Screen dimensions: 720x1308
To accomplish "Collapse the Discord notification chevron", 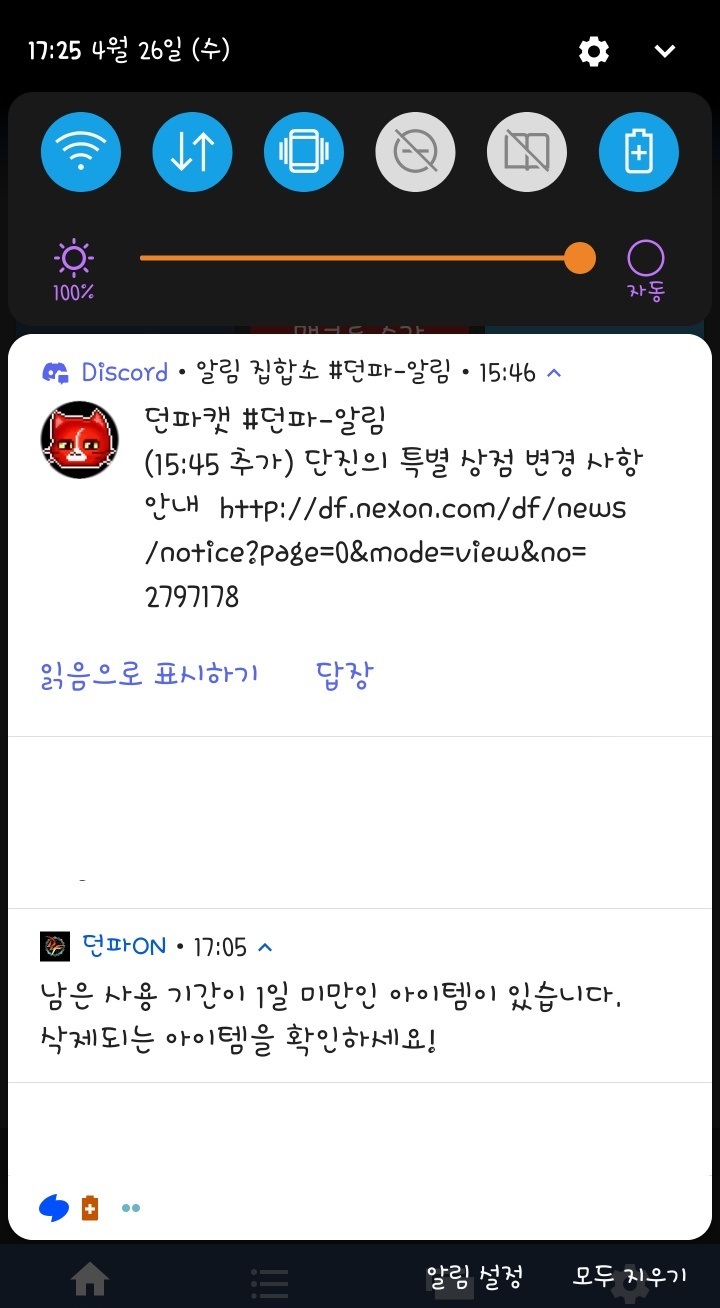I will 555,374.
